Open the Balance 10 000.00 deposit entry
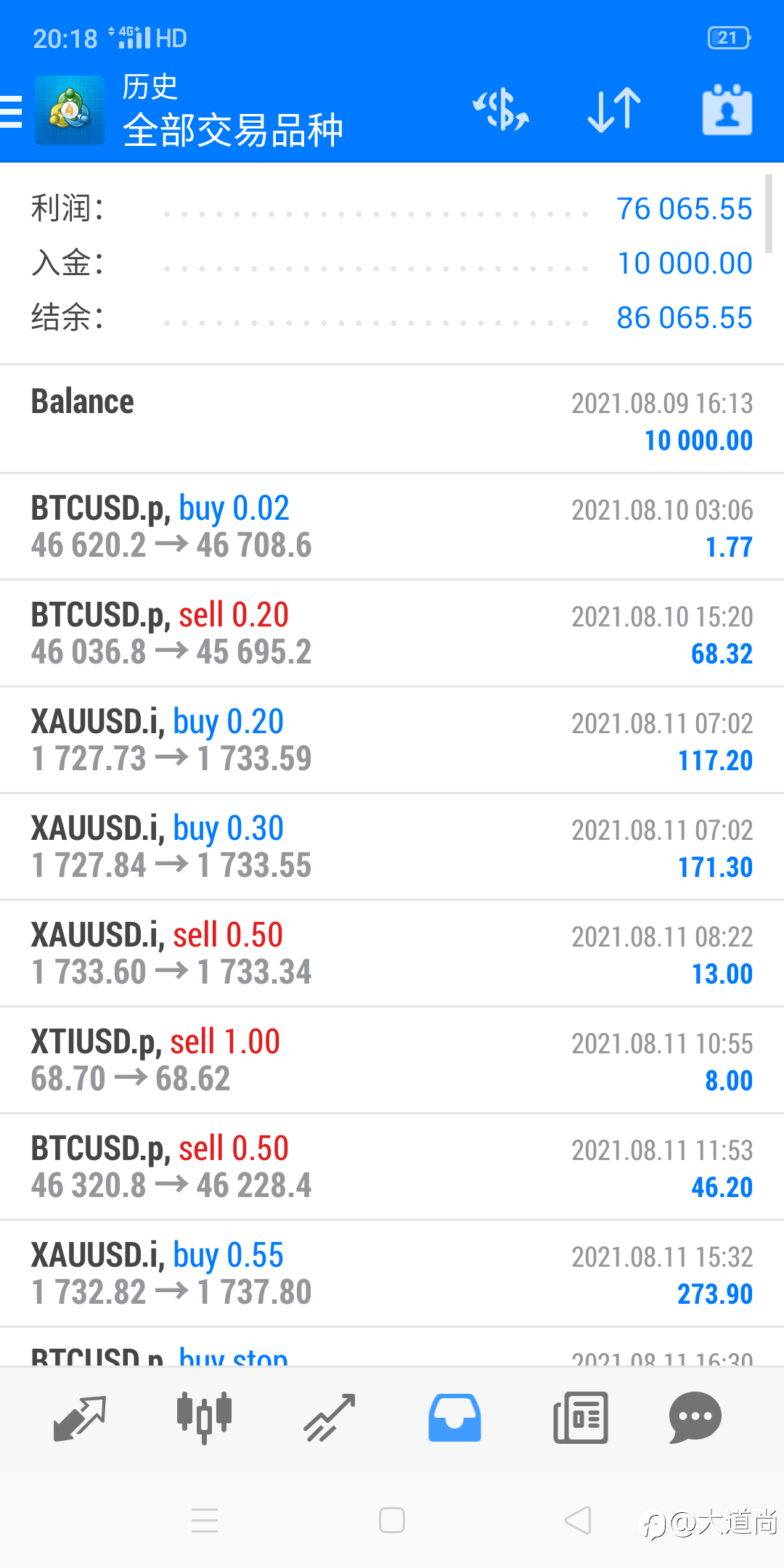Screen dimensions: 784x1568 pos(392,420)
